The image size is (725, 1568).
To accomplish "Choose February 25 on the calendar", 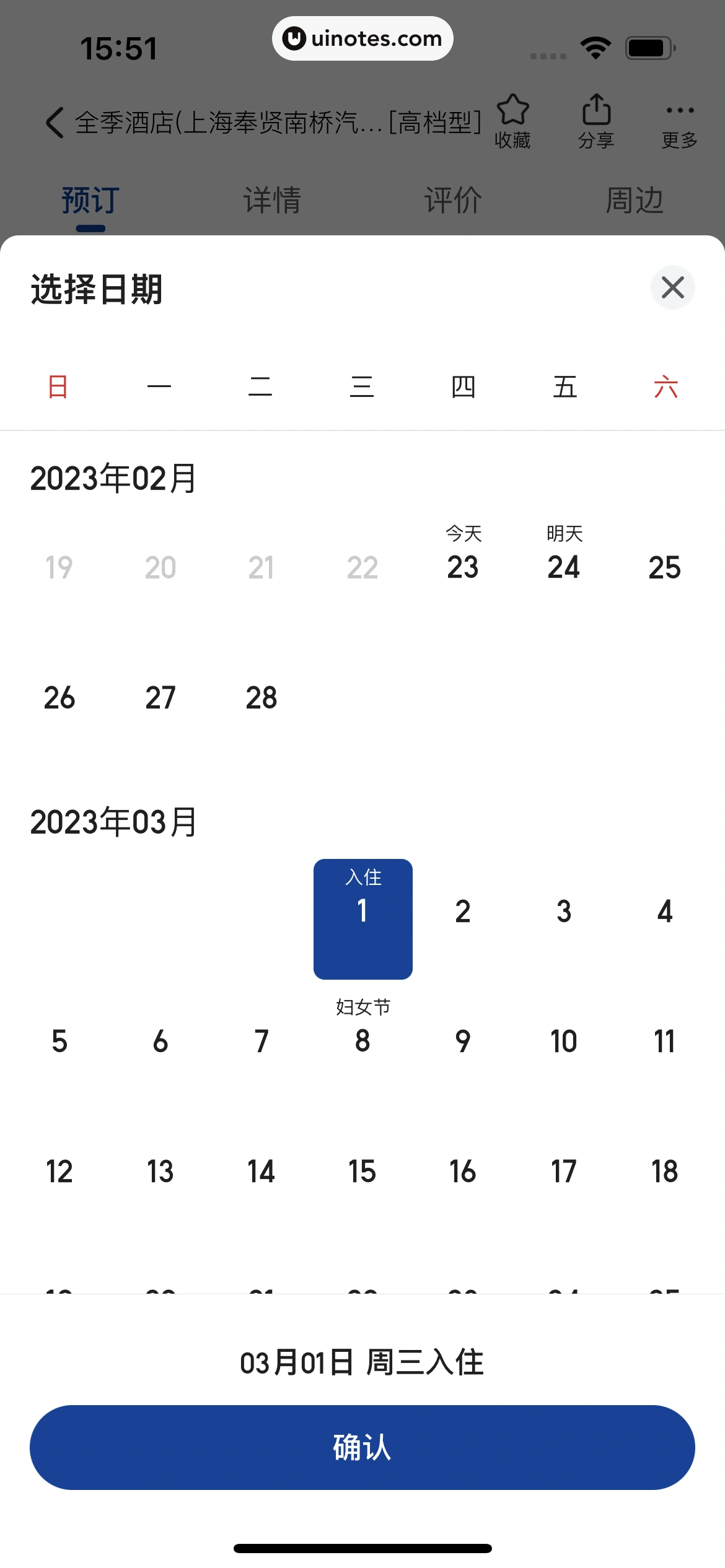I will 664,567.
